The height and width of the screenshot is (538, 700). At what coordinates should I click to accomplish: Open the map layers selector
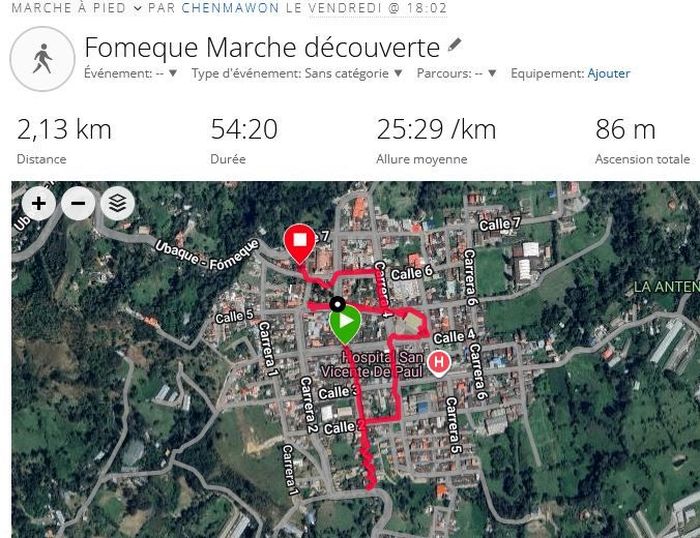117,204
